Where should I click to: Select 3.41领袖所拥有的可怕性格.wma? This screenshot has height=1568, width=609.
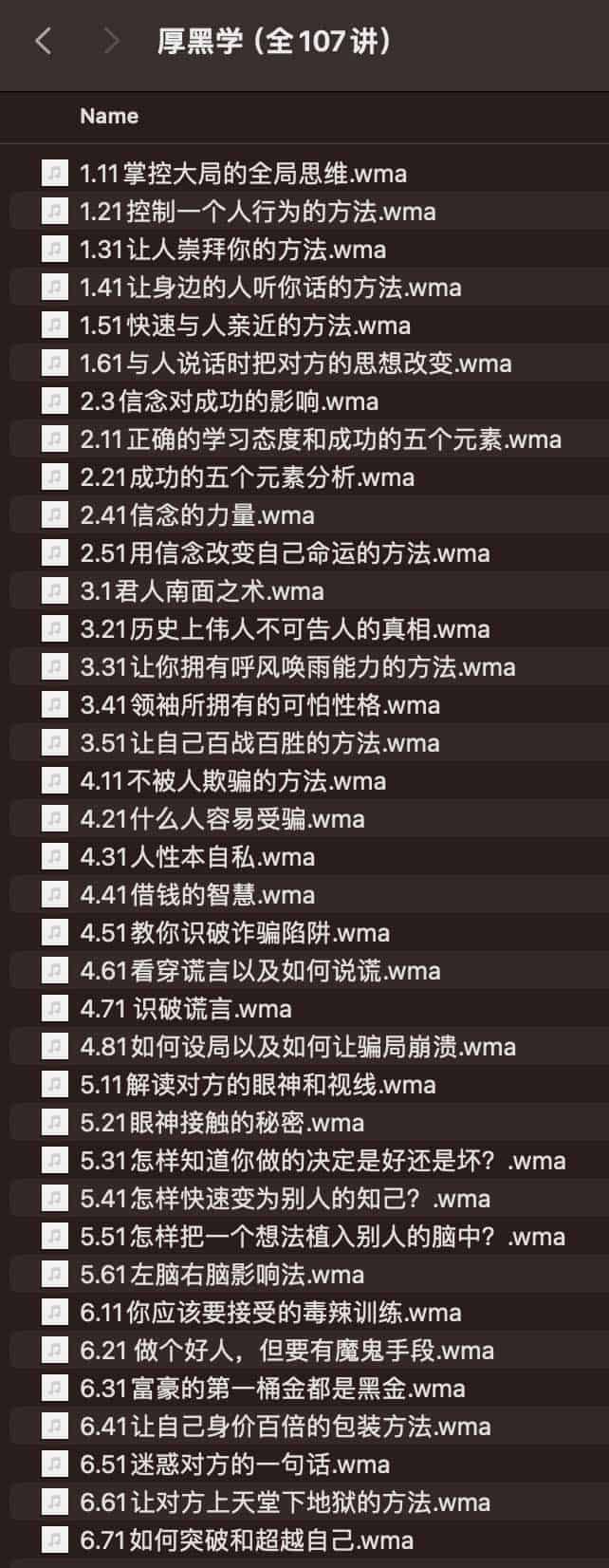point(259,705)
